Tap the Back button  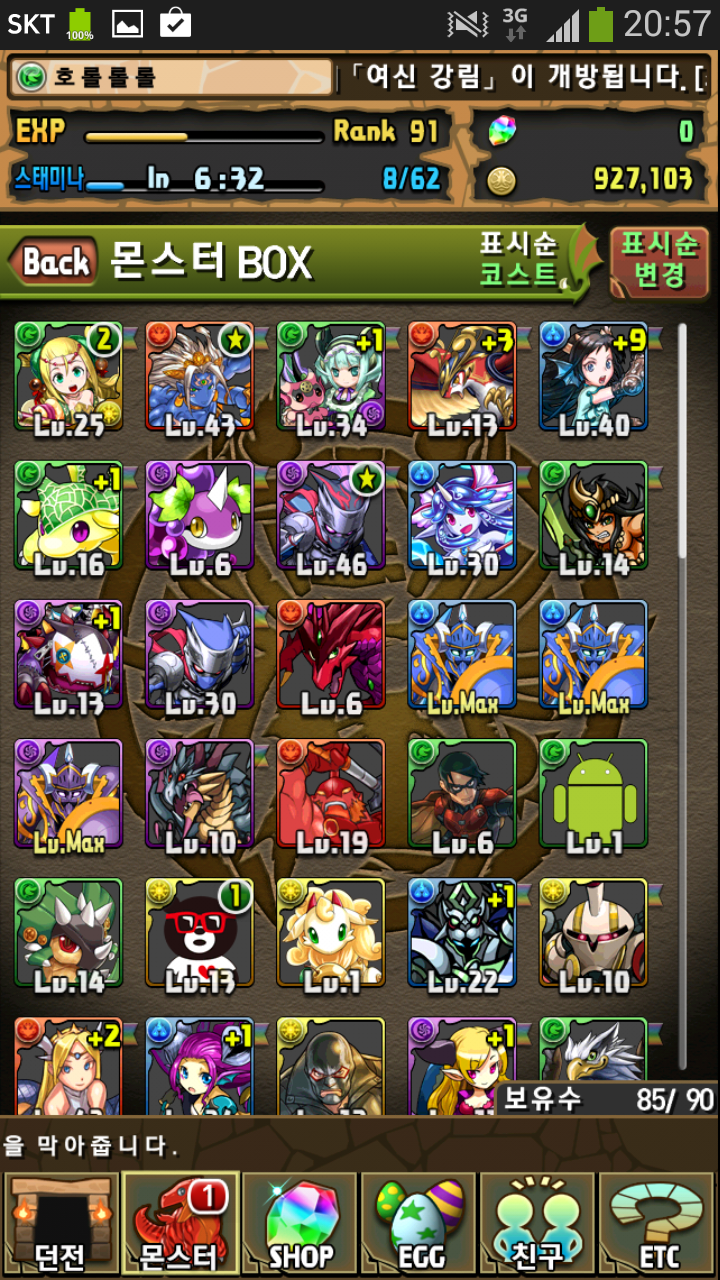click(x=56, y=263)
